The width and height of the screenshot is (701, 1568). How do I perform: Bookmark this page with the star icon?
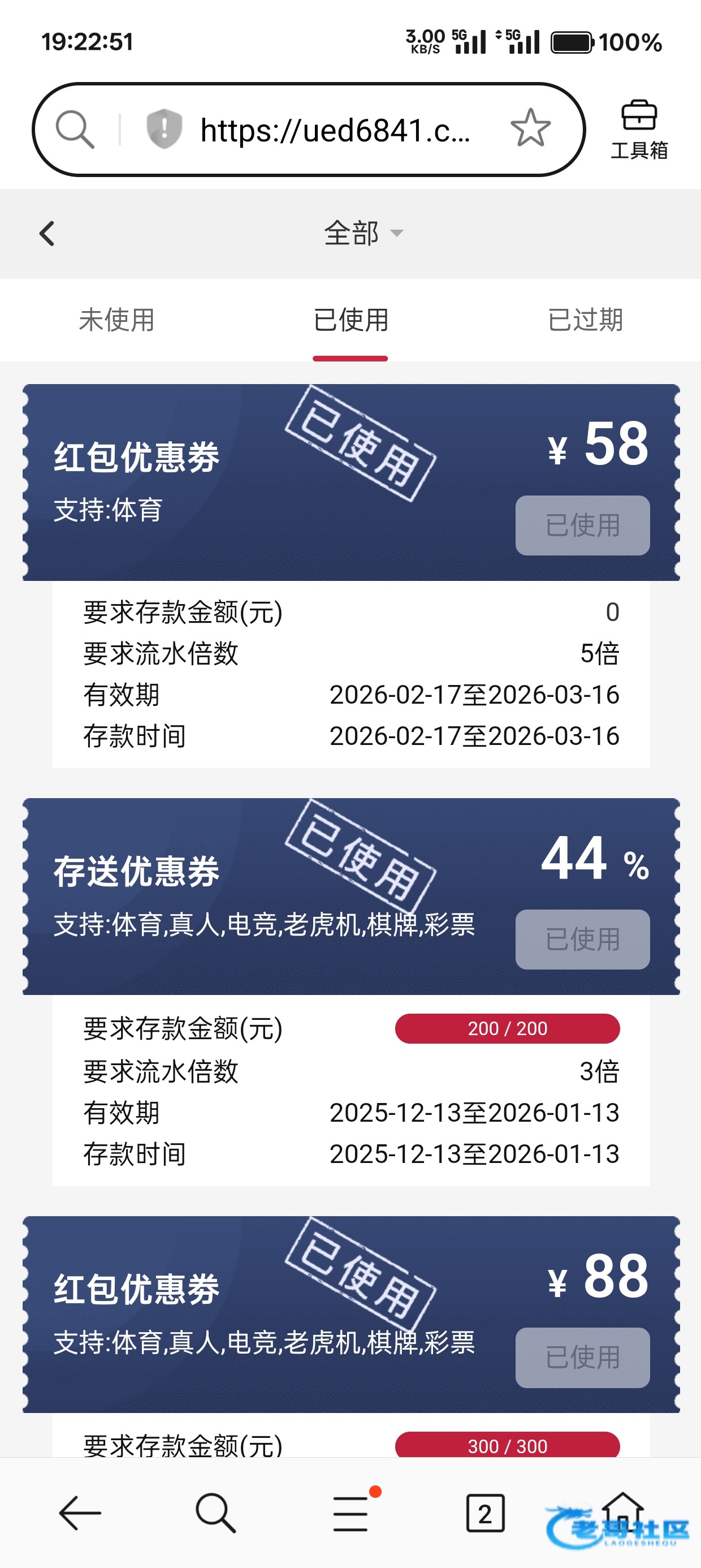coord(530,128)
